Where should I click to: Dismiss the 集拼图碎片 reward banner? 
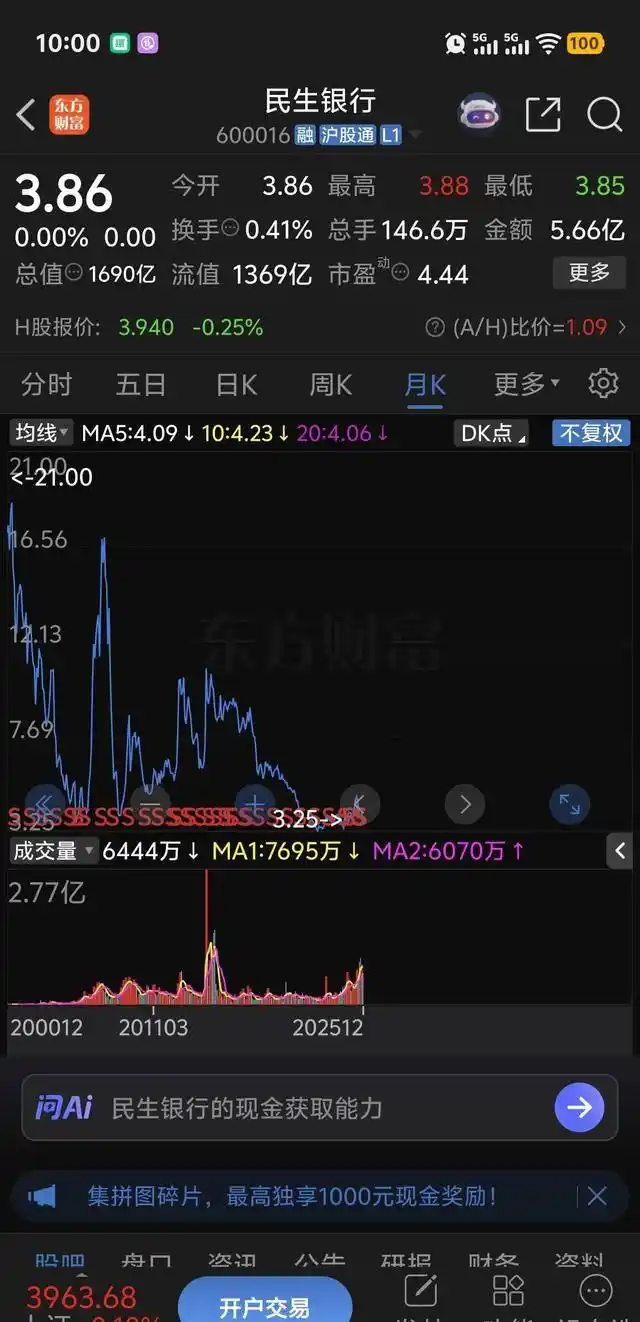click(x=597, y=1196)
